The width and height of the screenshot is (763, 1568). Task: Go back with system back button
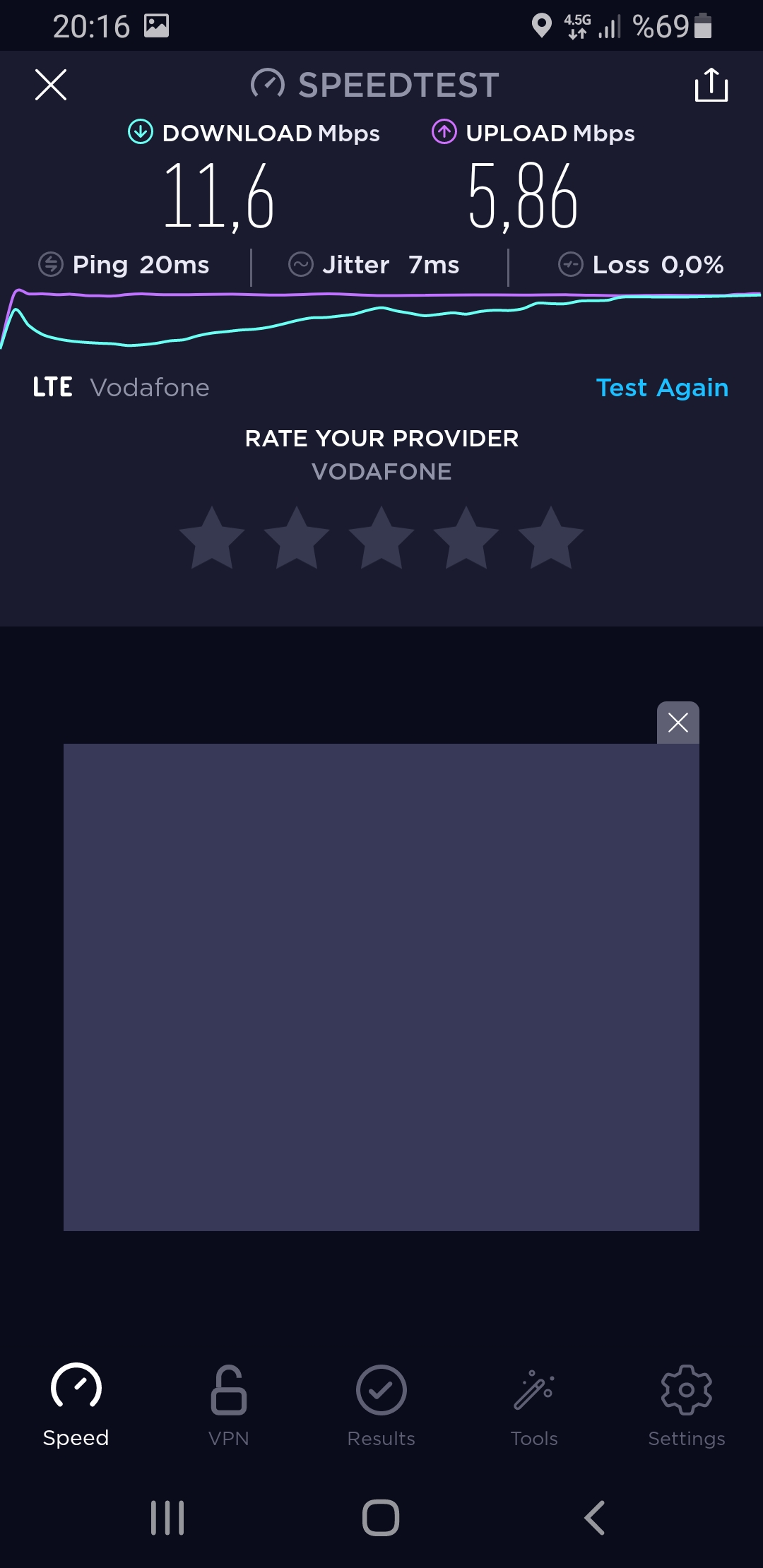[x=595, y=1518]
